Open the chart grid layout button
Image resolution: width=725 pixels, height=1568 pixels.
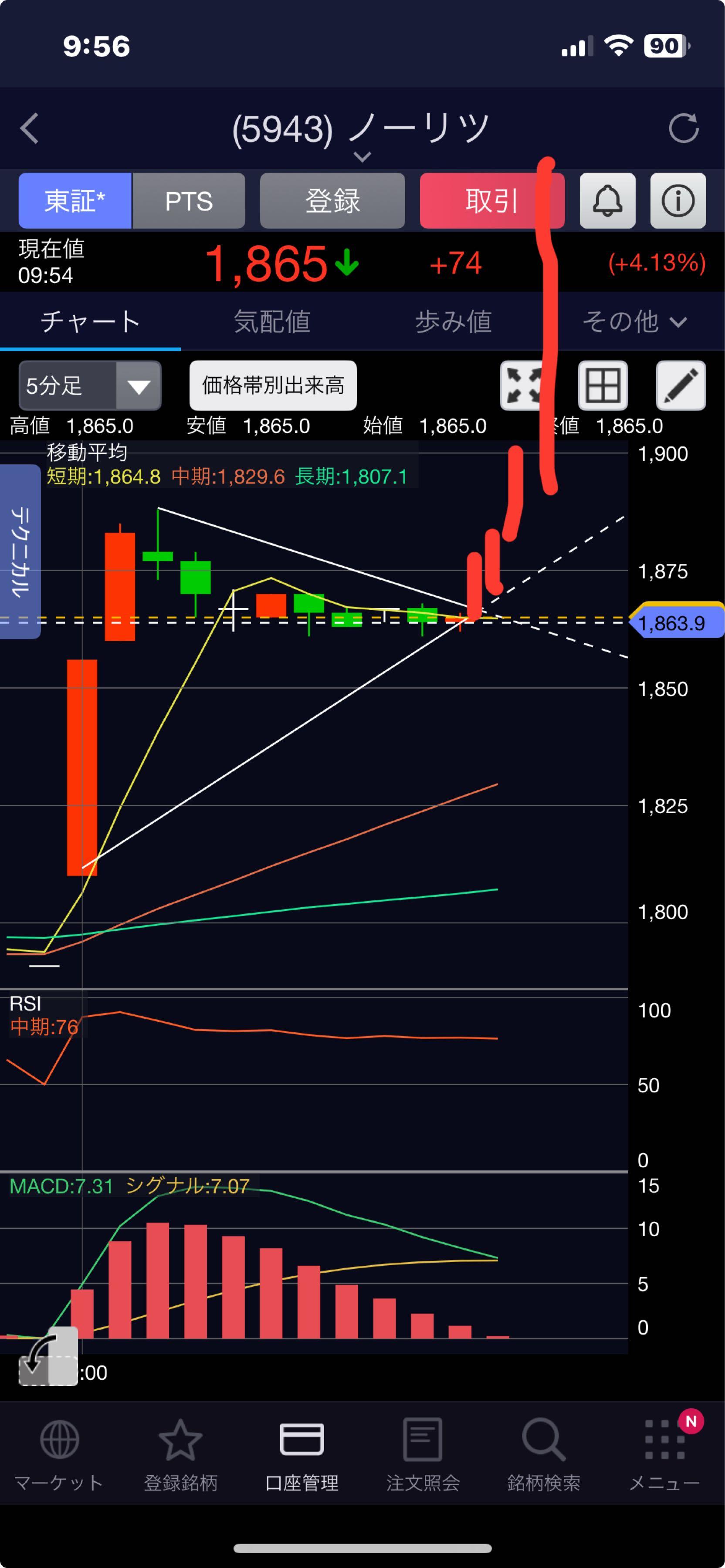point(602,385)
